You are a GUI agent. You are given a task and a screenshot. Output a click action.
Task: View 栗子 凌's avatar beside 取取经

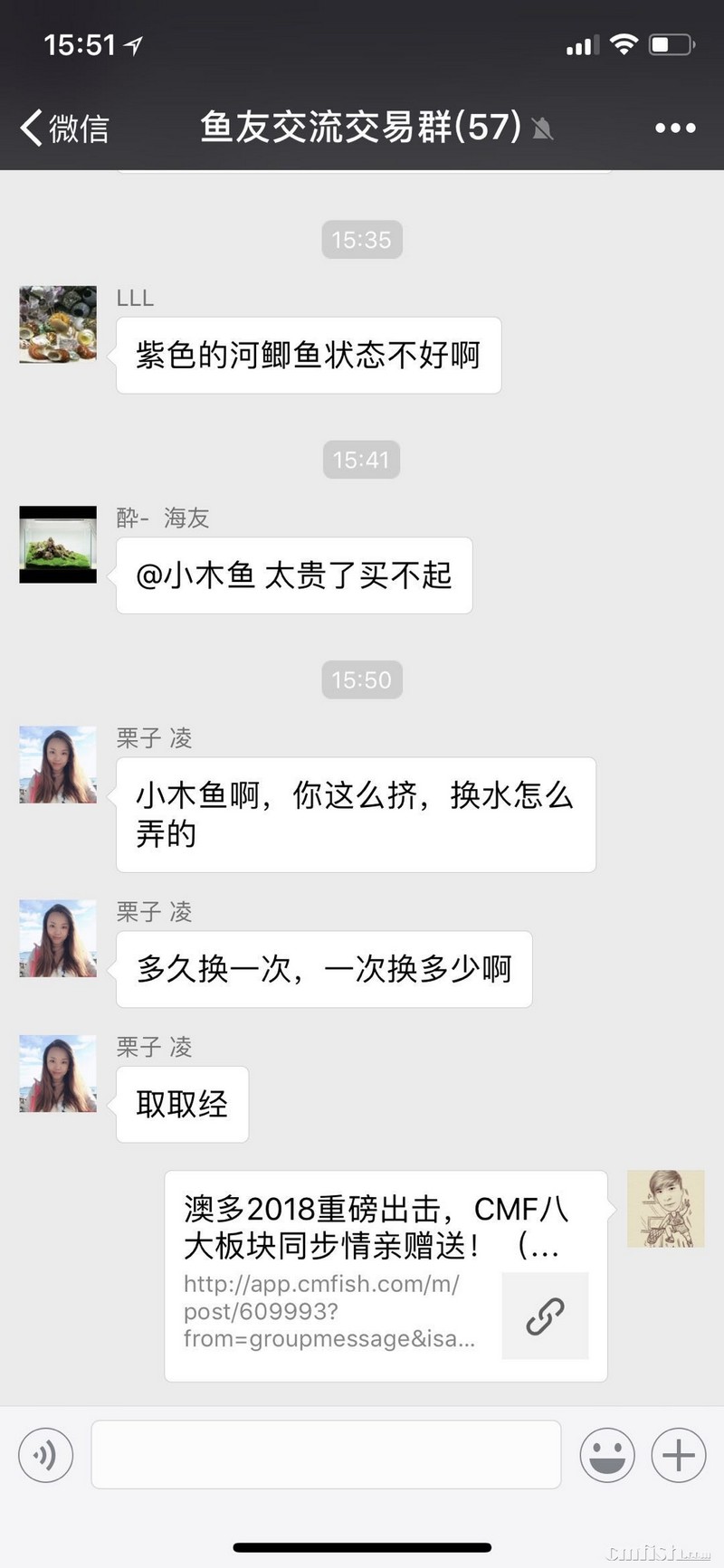[58, 1074]
